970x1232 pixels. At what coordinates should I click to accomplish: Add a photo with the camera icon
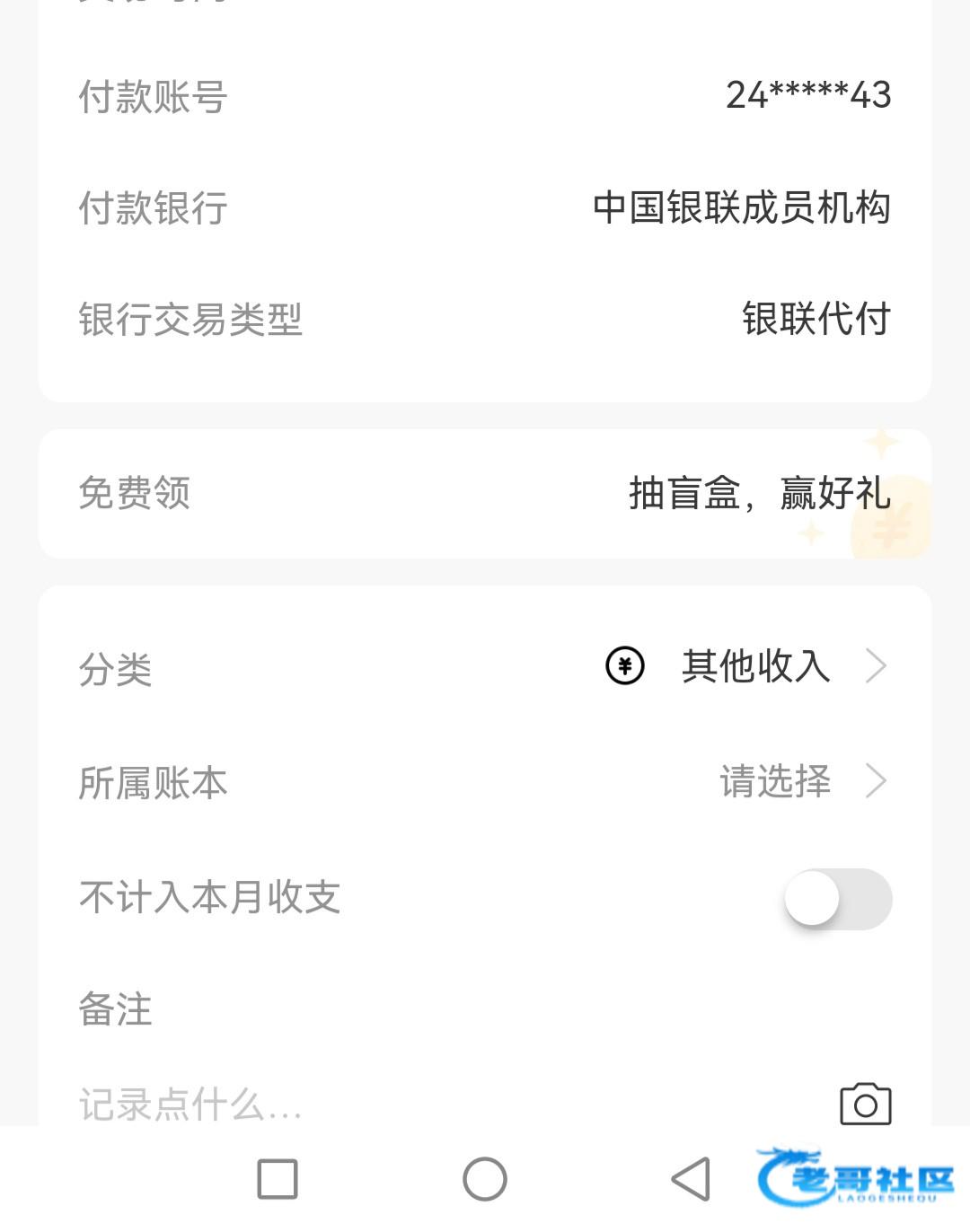pyautogui.click(x=865, y=1104)
